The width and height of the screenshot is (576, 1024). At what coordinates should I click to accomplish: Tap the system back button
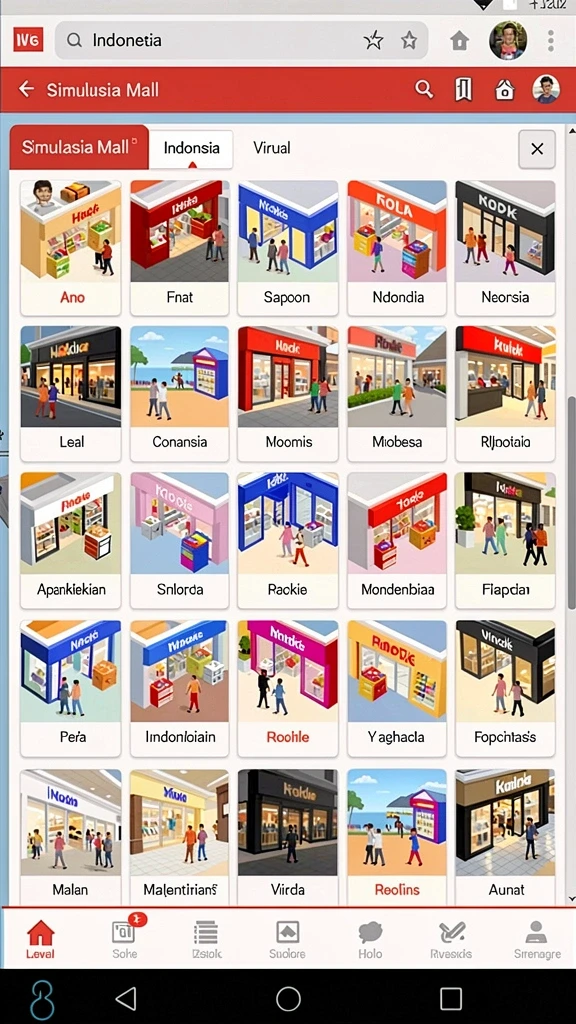[125, 998]
